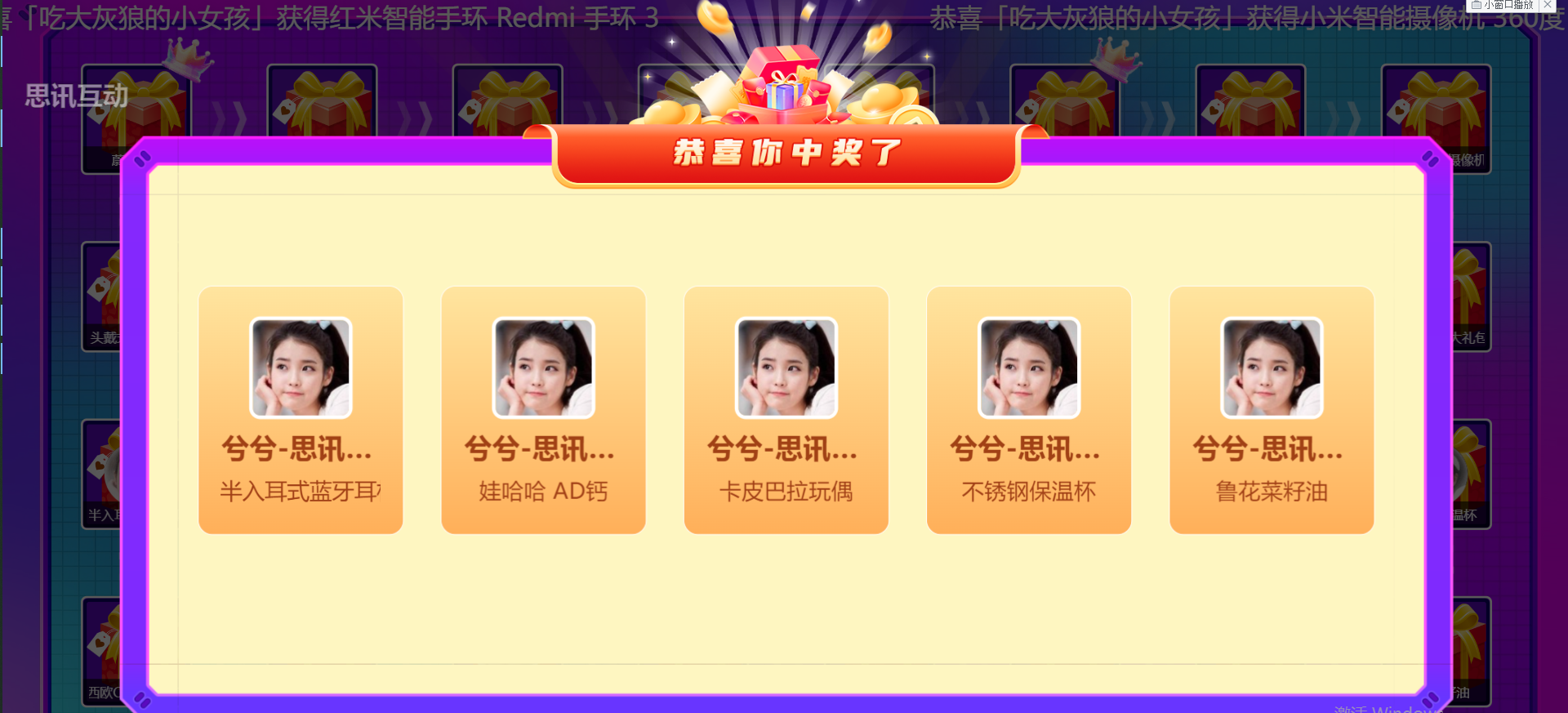
Task: Switch to small-window playback (小窗口播放)
Action: click(1503, 5)
